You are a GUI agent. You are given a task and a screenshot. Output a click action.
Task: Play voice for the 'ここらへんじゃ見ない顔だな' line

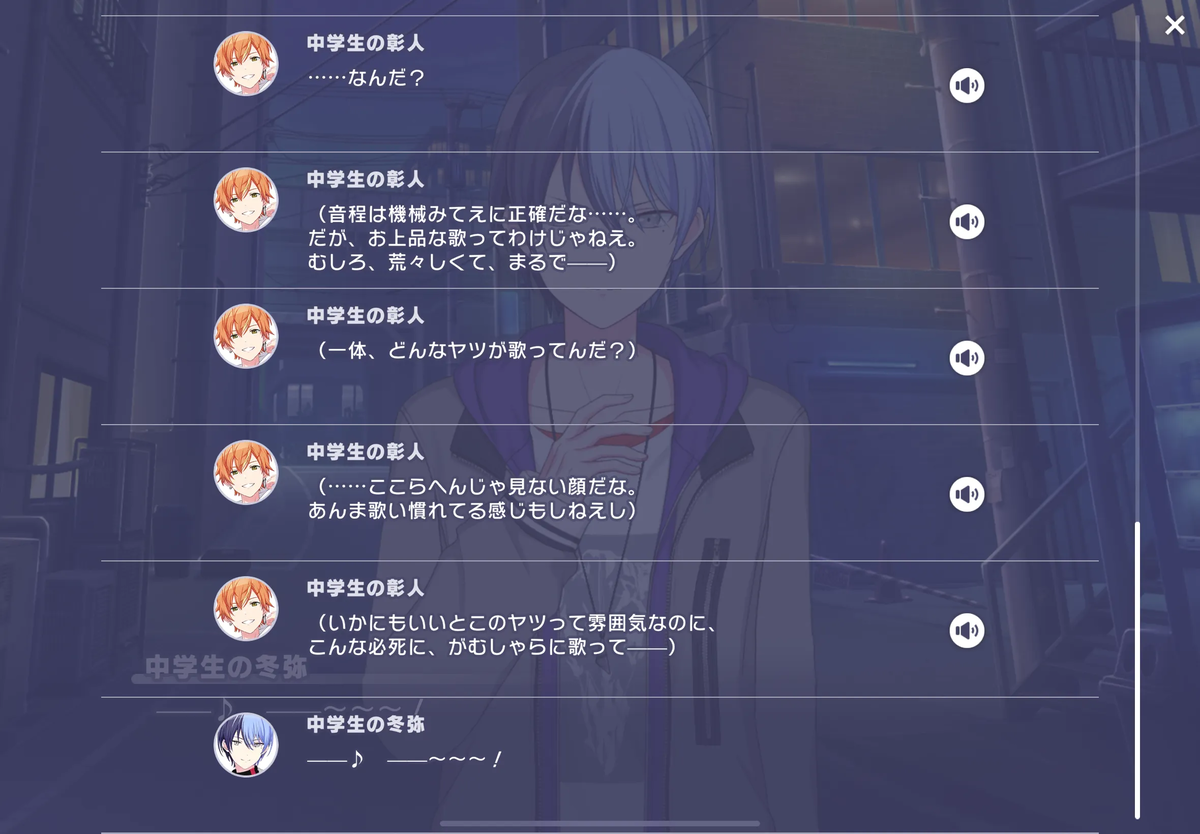[966, 494]
